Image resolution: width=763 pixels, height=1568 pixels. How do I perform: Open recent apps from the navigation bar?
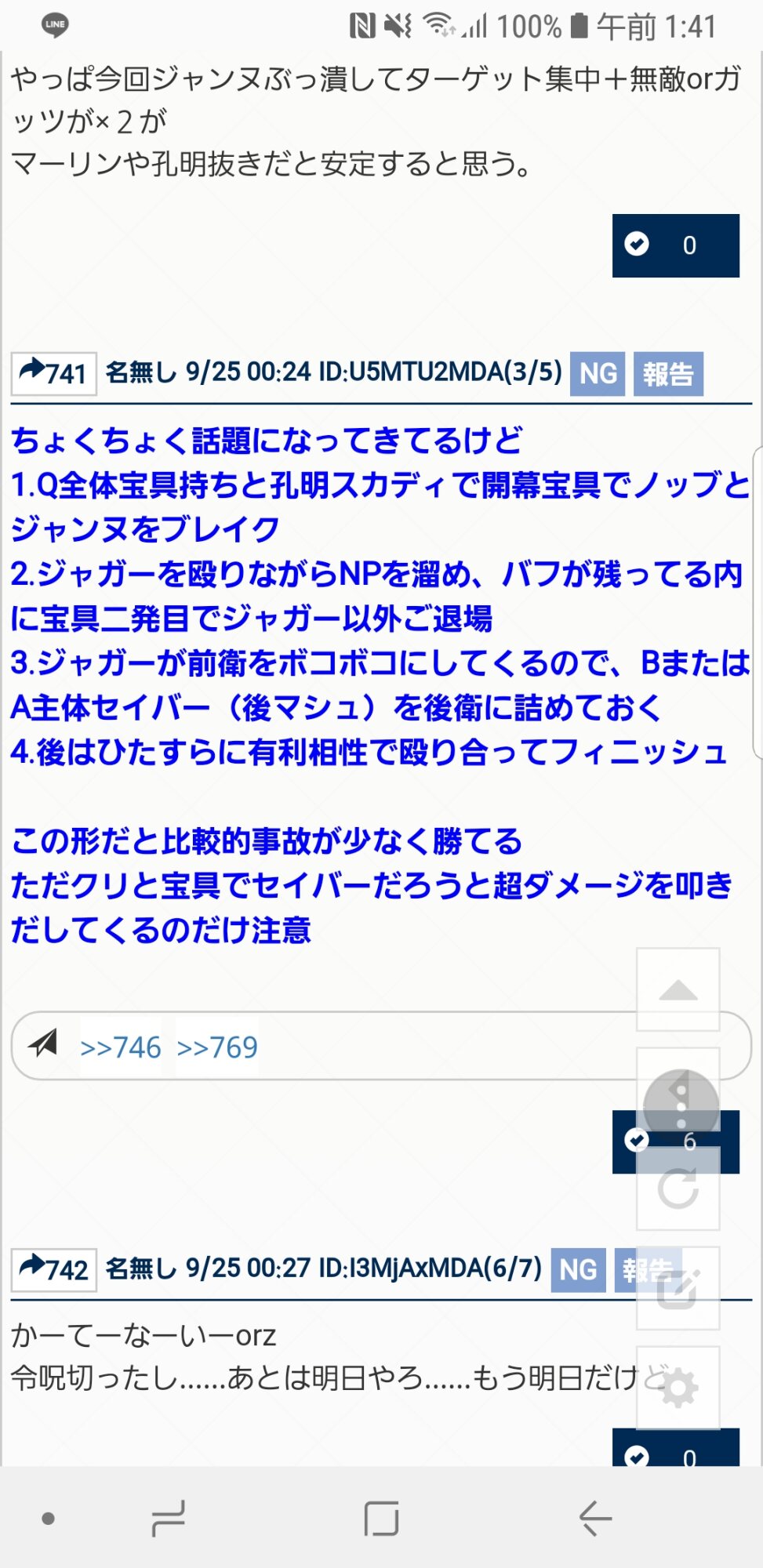click(x=168, y=1519)
